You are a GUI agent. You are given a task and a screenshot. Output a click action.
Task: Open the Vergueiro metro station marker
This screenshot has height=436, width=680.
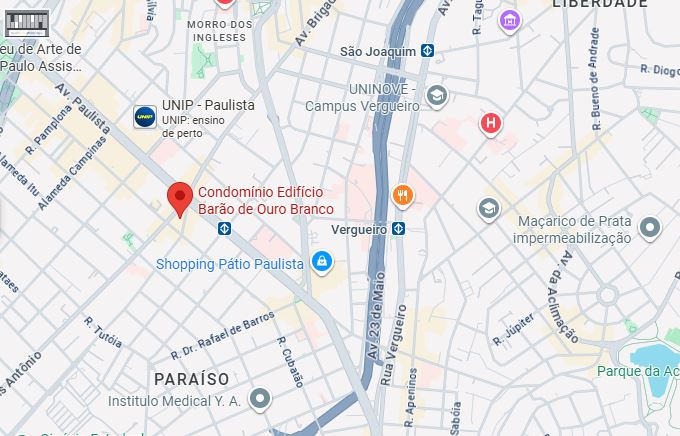(398, 229)
